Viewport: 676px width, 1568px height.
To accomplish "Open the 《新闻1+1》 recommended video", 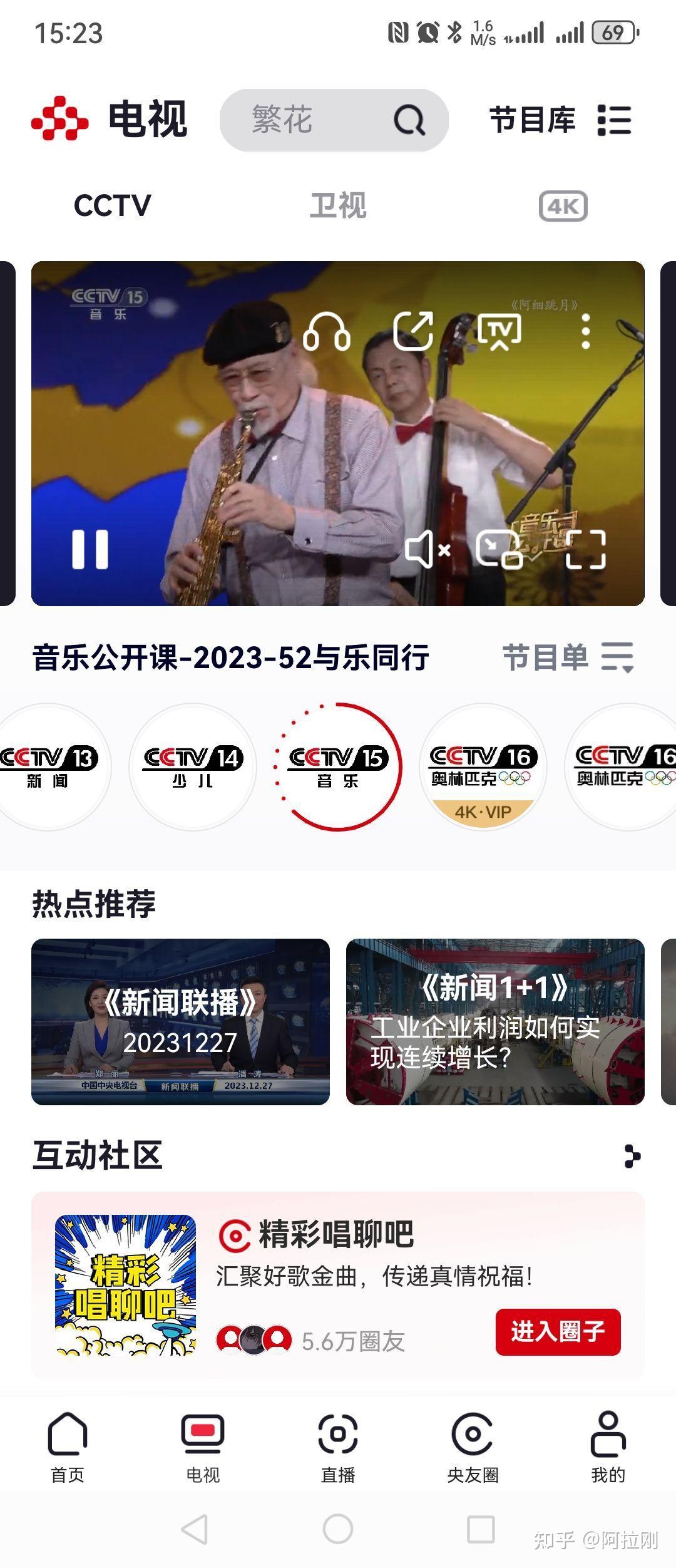I will (495, 1021).
